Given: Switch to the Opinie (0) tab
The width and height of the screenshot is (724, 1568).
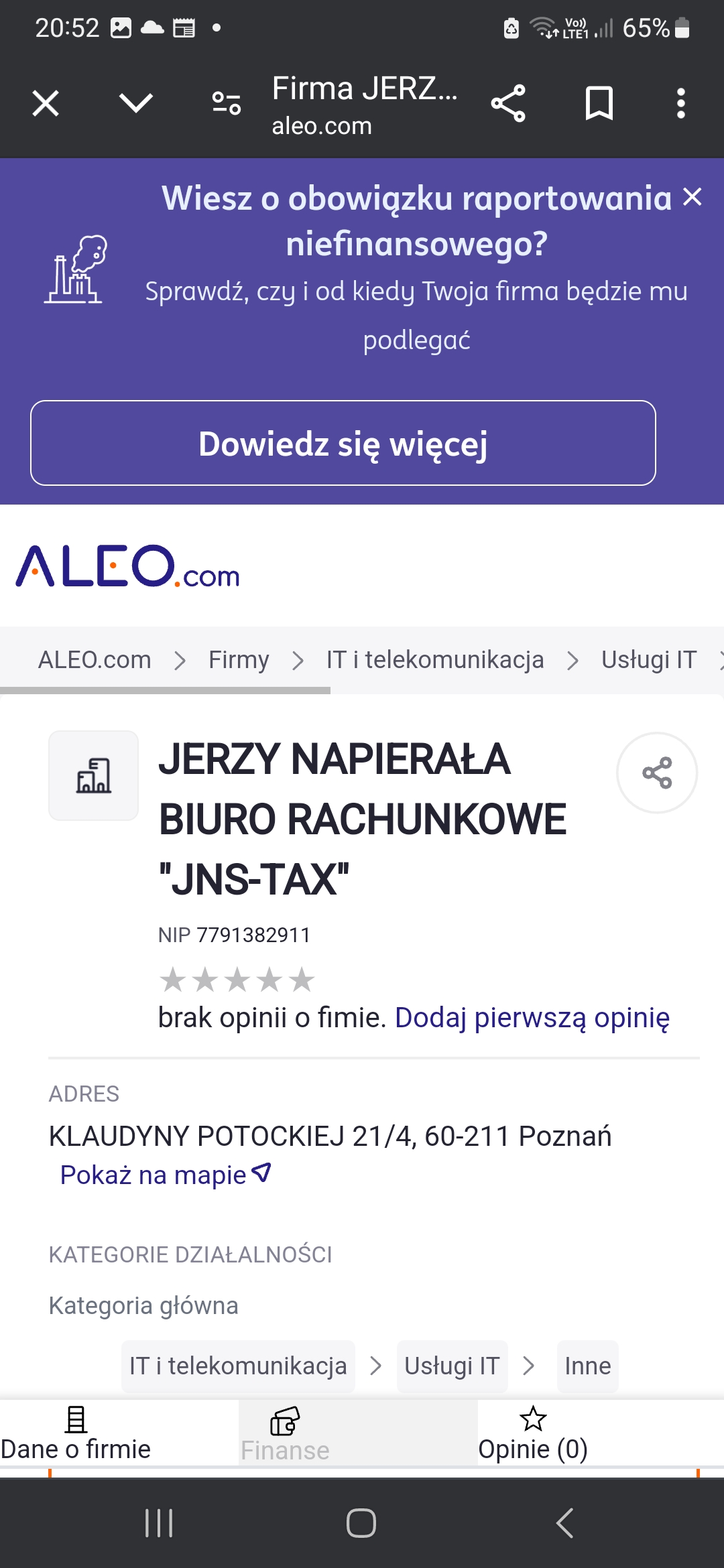Looking at the screenshot, I should [x=532, y=1435].
